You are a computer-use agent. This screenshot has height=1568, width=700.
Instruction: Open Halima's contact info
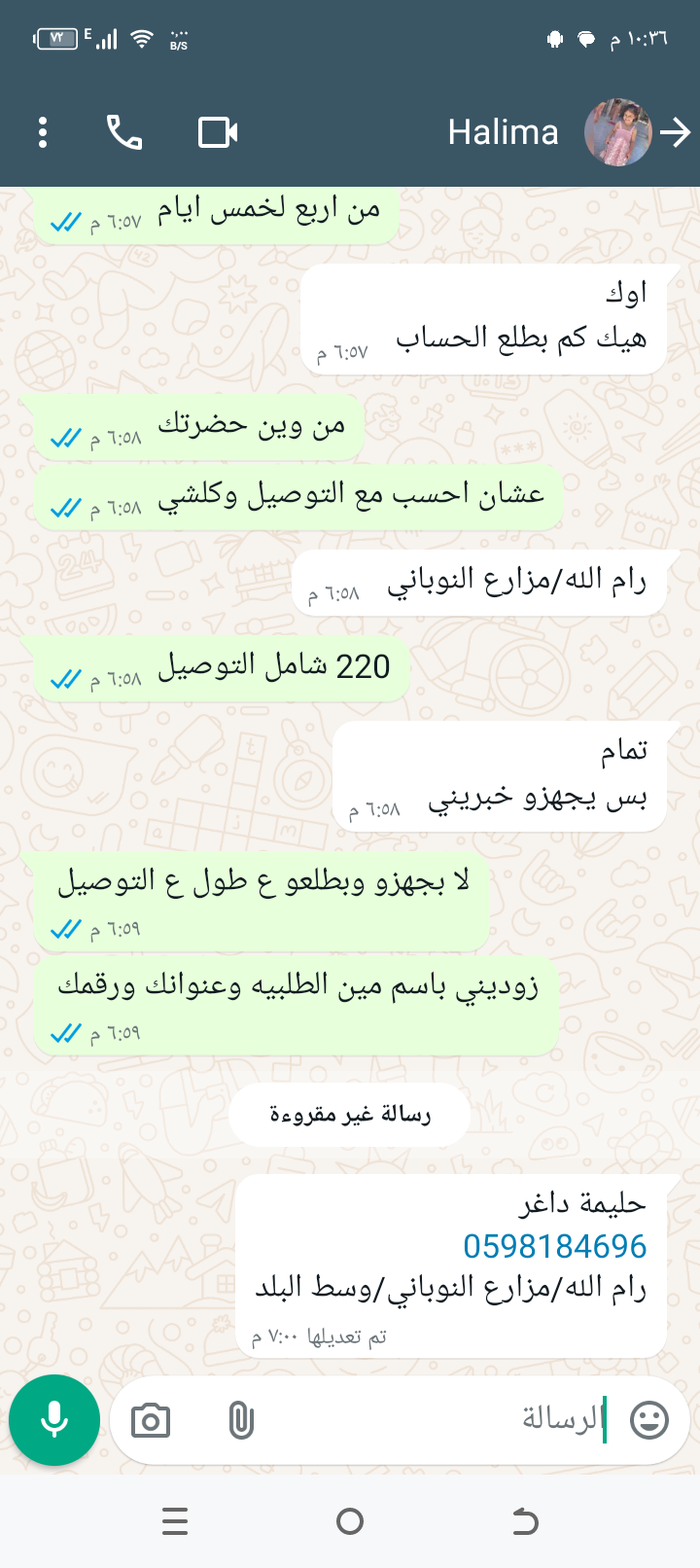(x=504, y=132)
